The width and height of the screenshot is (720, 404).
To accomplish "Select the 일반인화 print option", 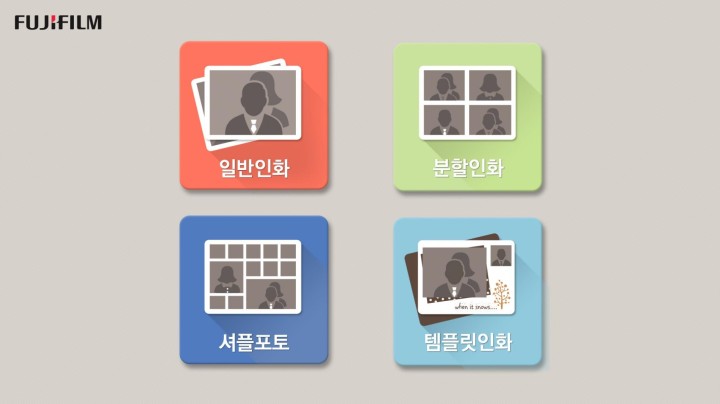I will [x=254, y=115].
